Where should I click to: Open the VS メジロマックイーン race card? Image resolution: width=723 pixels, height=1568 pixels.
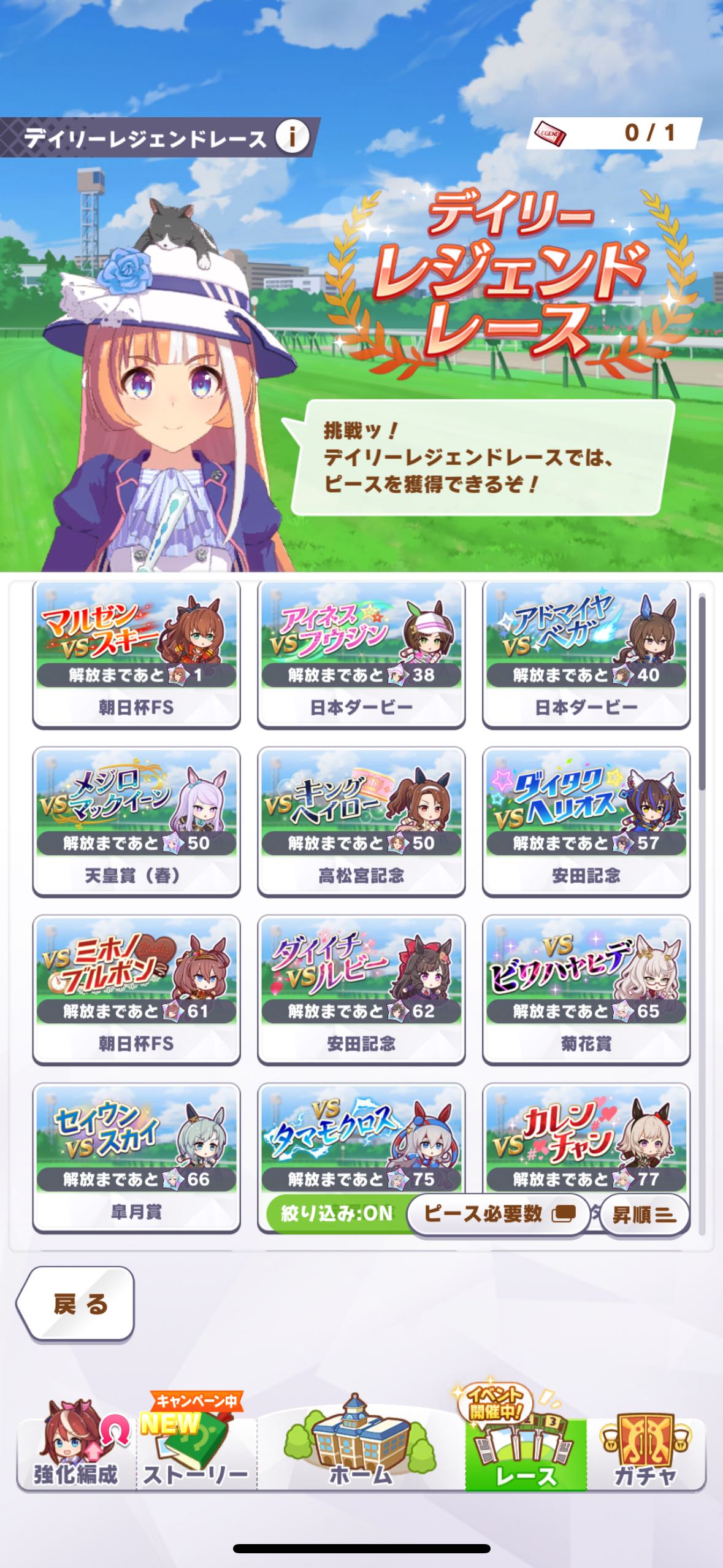(x=136, y=822)
